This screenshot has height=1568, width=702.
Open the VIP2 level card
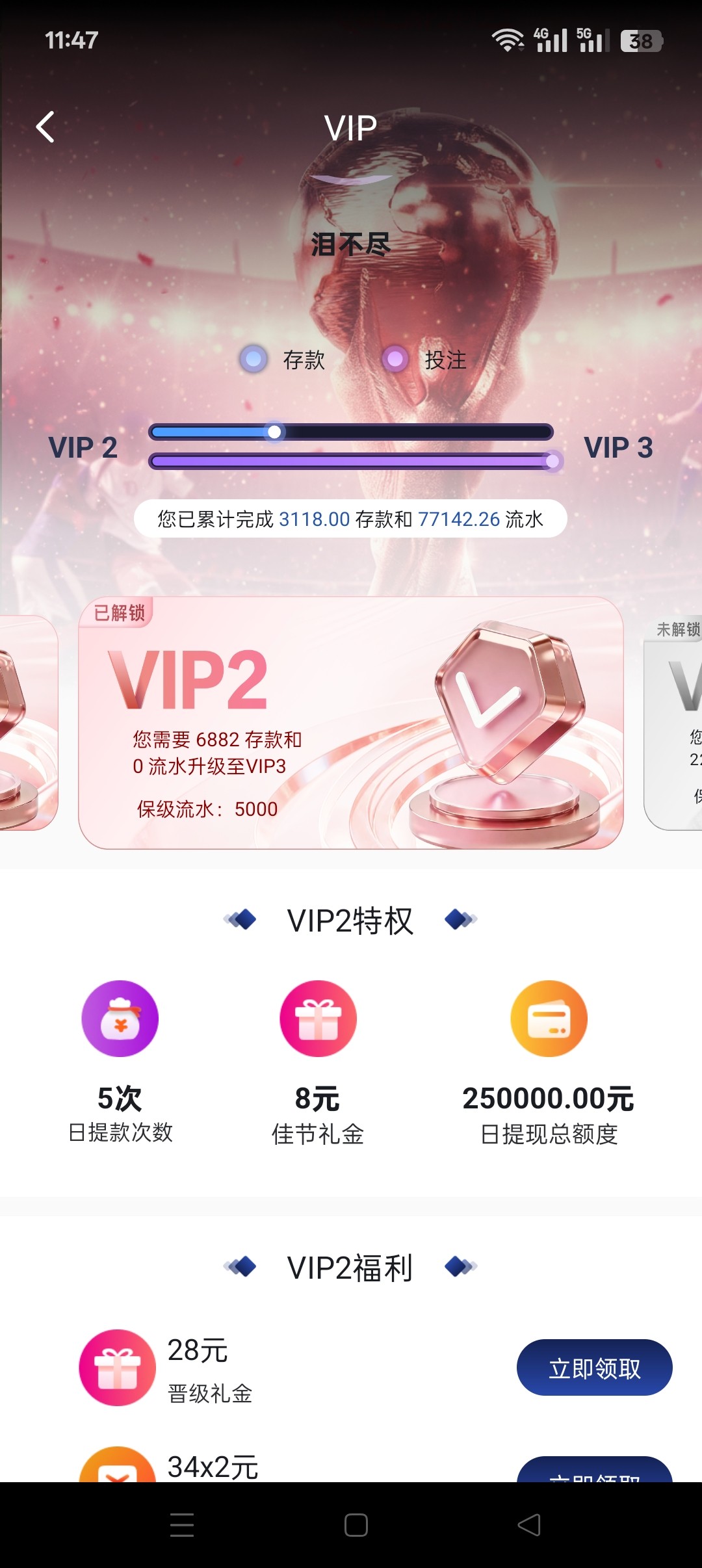[x=350, y=722]
